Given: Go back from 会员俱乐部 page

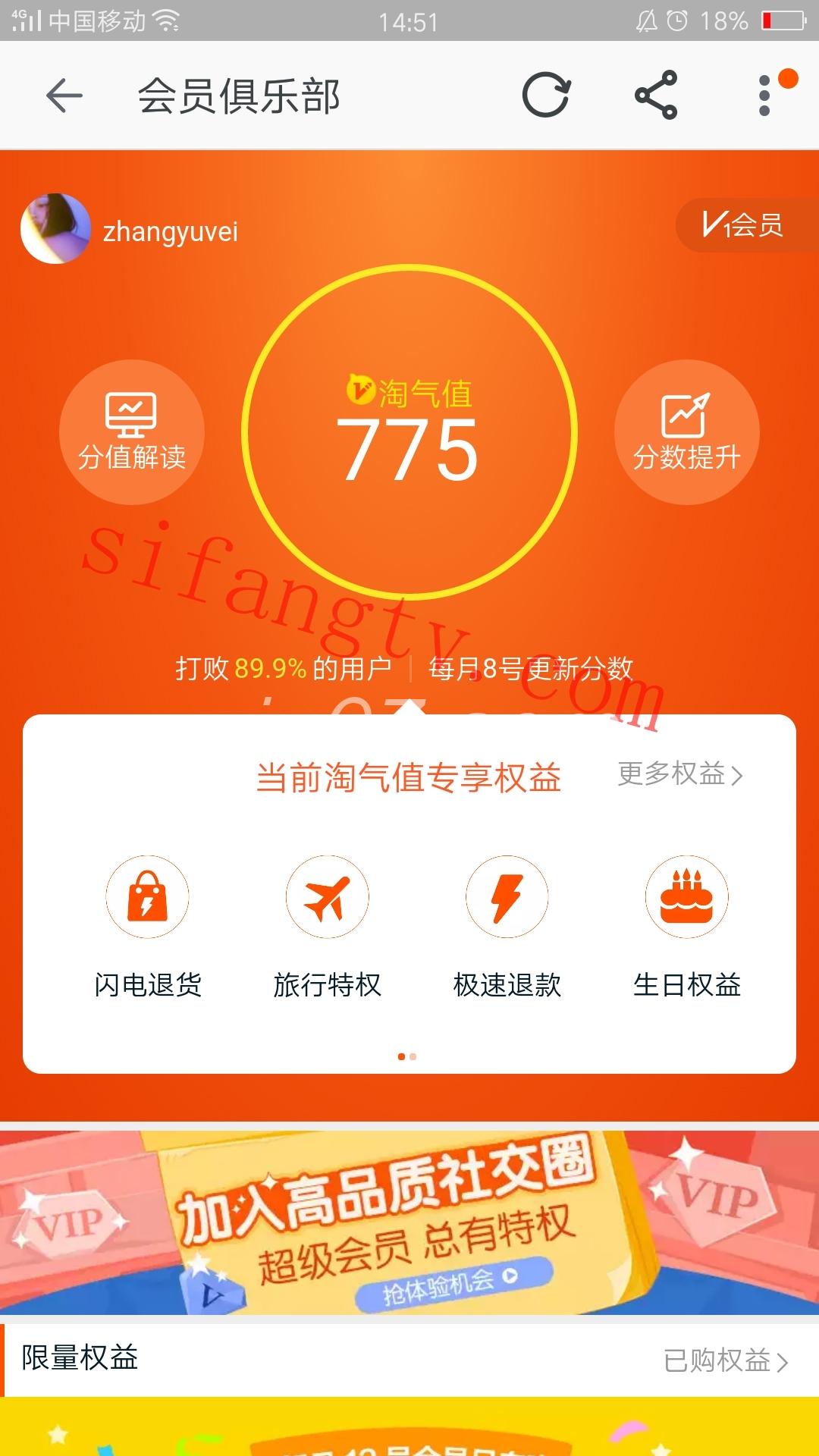Looking at the screenshot, I should pos(64,96).
